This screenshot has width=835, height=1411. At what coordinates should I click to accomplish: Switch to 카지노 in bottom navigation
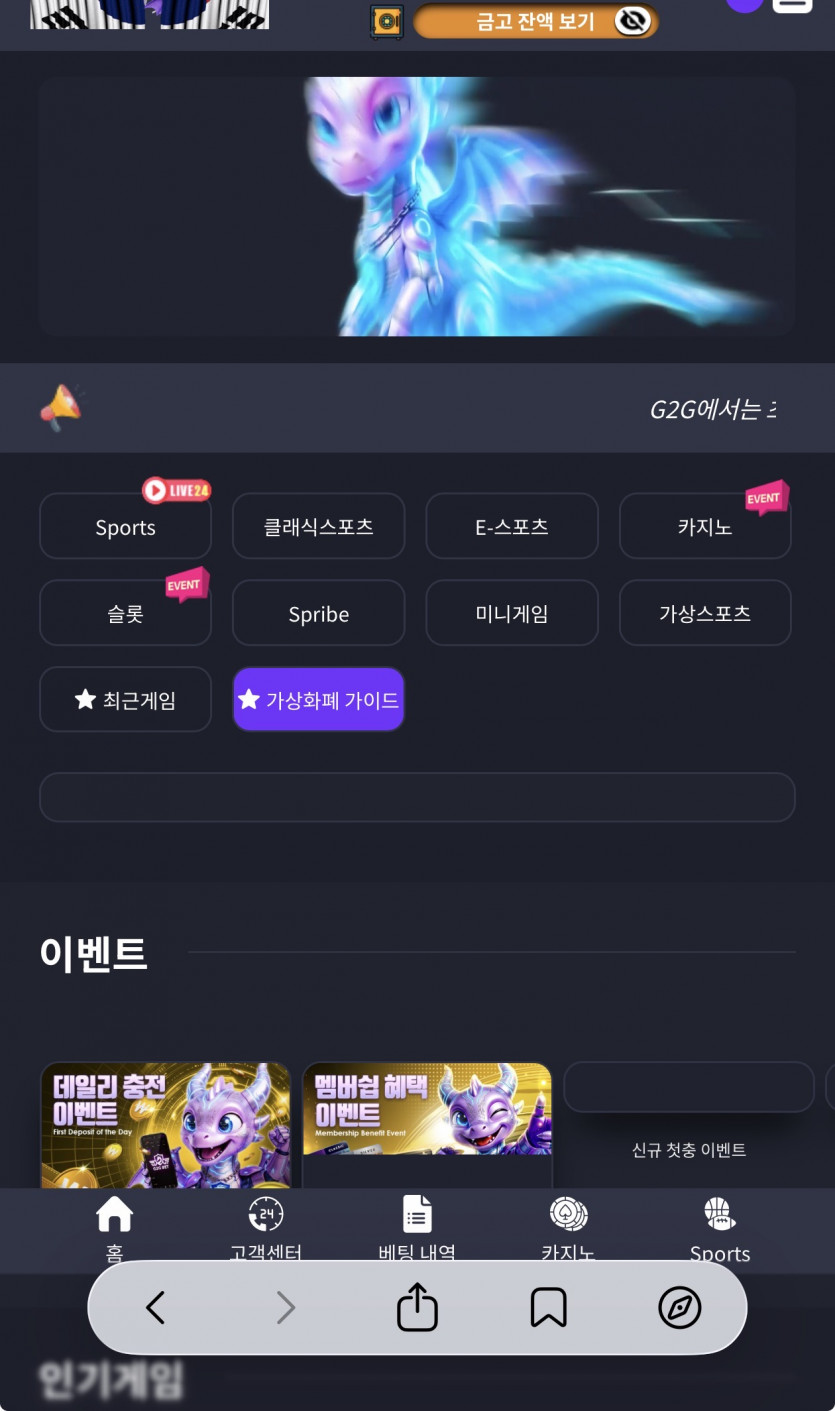568,1229
